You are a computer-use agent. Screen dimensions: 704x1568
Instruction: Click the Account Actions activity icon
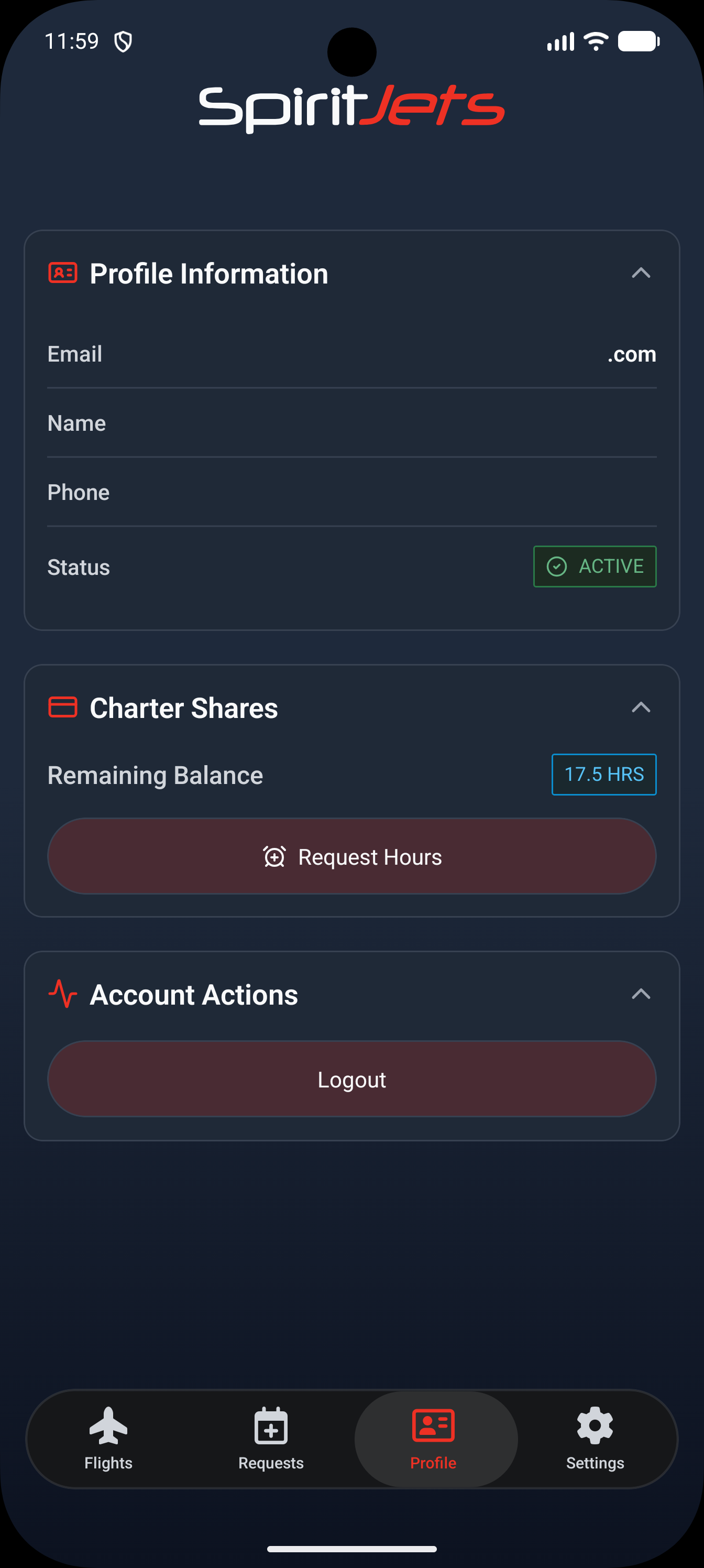click(x=63, y=995)
